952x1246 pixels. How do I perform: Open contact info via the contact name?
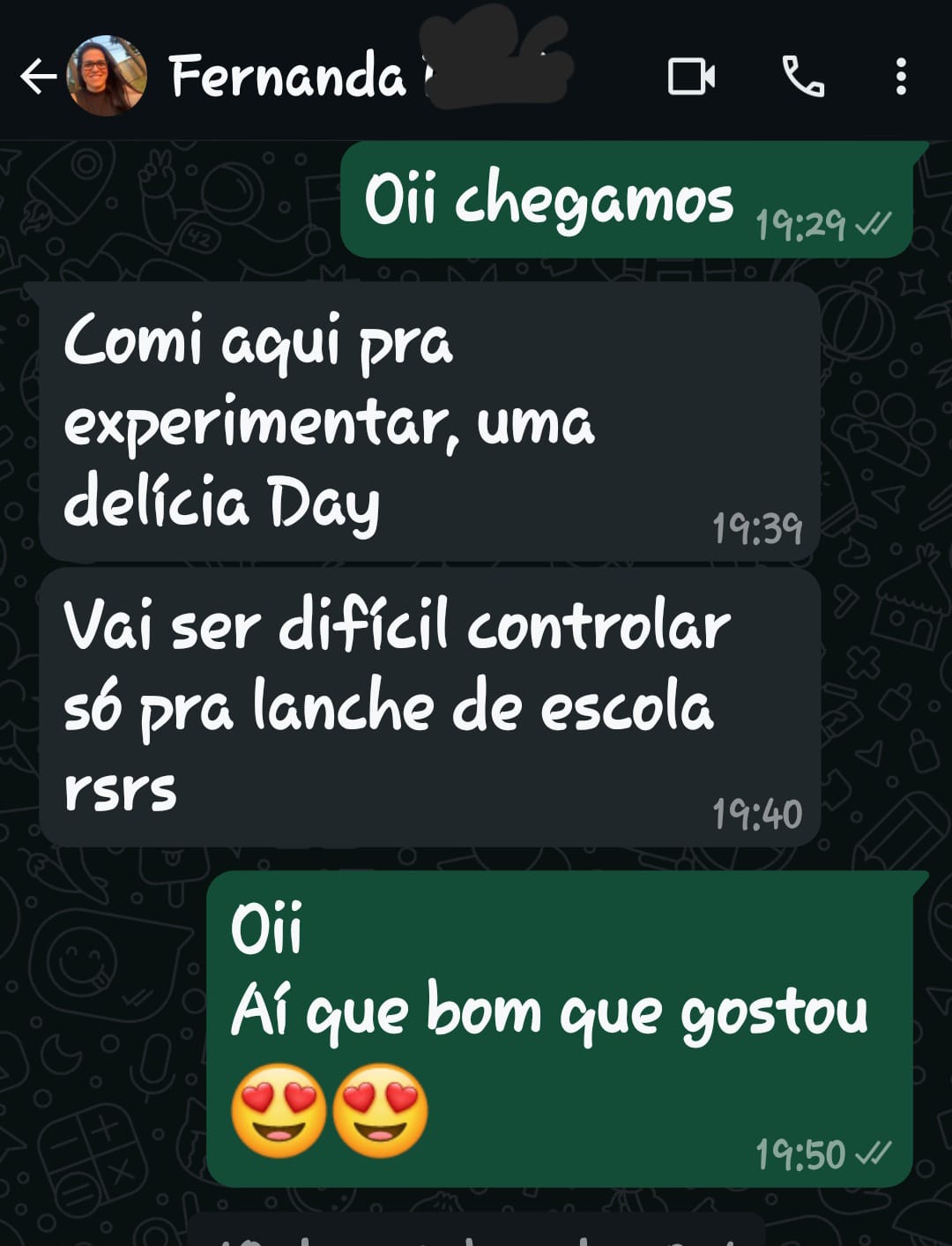(x=287, y=77)
